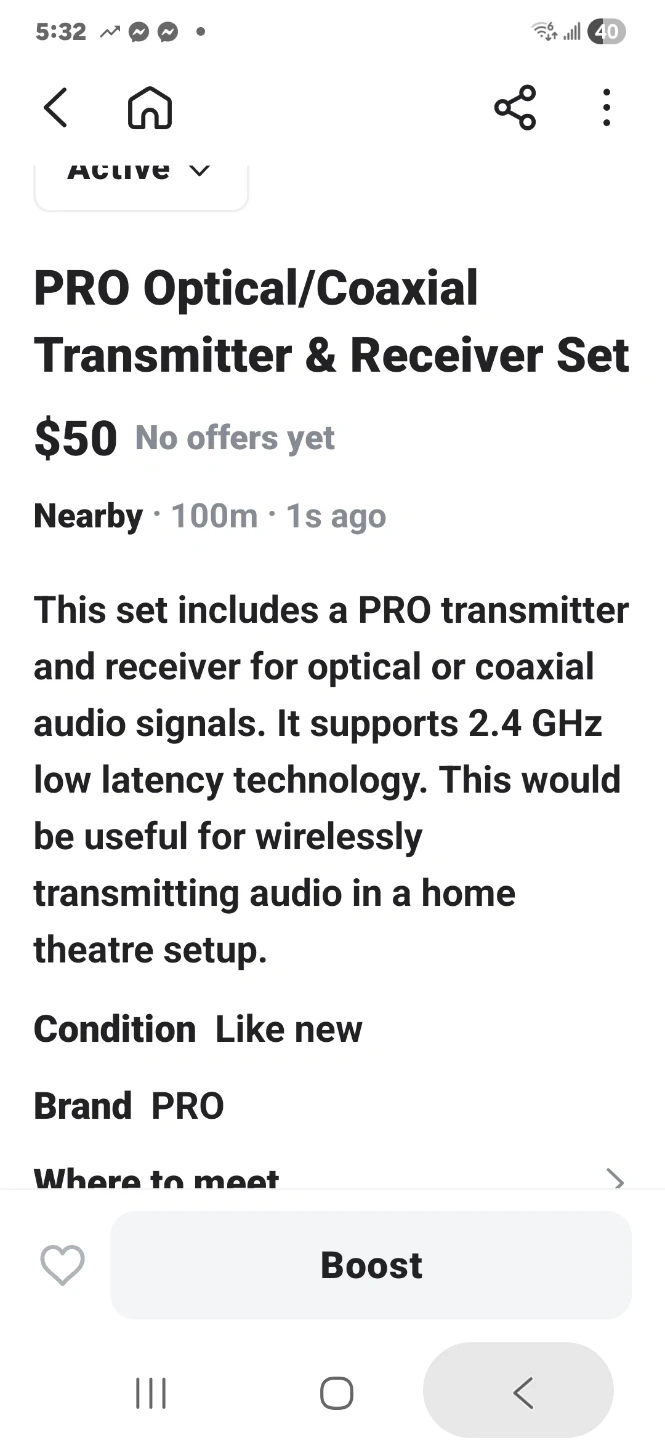This screenshot has width=665, height=1440.
Task: Open the Where to meet row
Action: tap(330, 1179)
